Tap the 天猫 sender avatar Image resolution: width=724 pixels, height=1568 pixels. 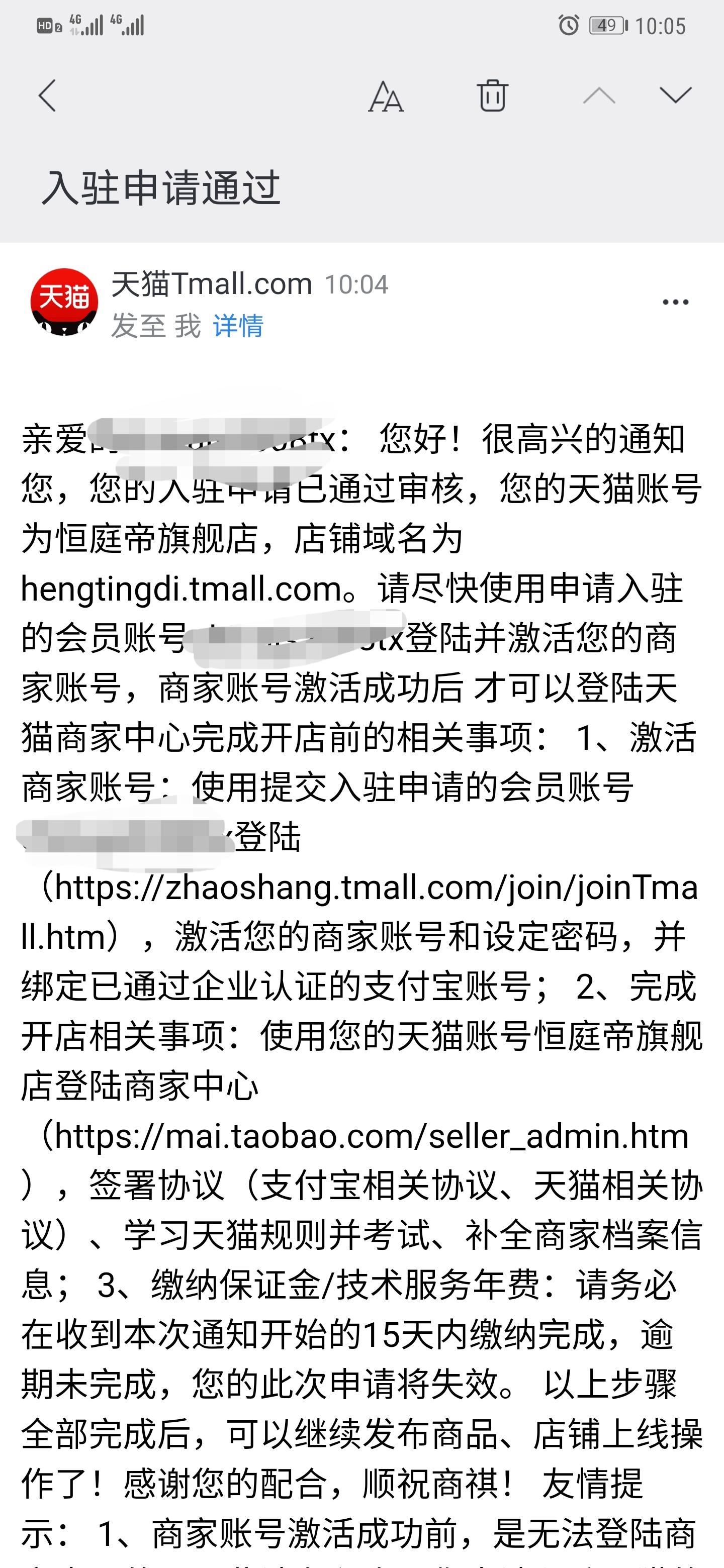pyautogui.click(x=64, y=302)
